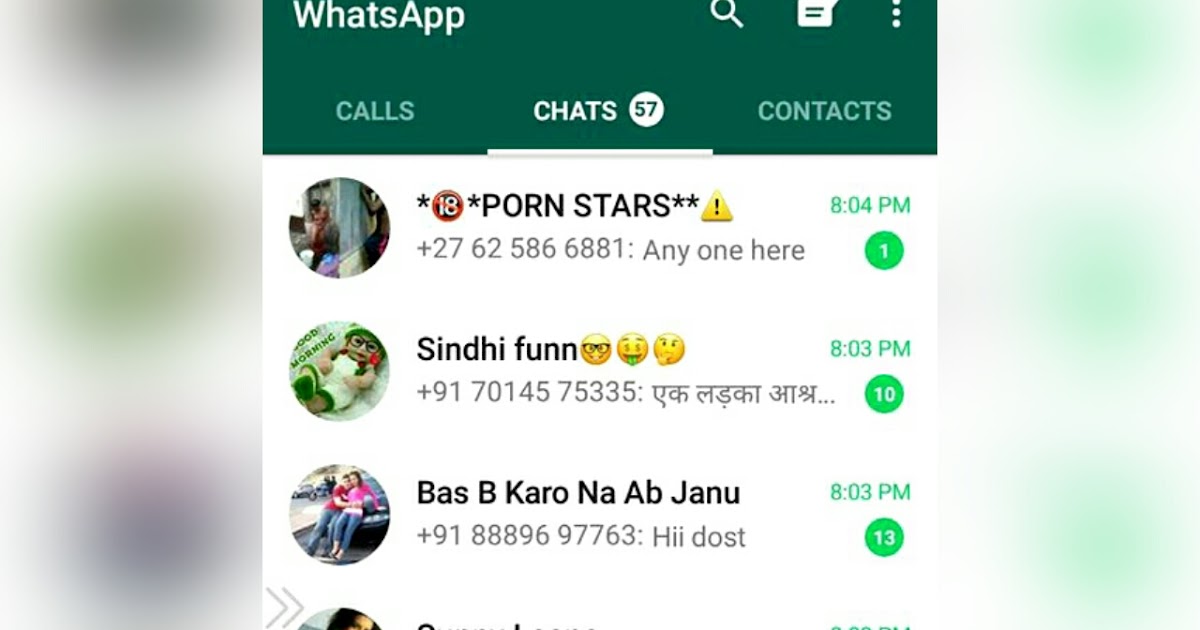Switch to the Calls tab
The height and width of the screenshot is (630, 1200).
click(x=375, y=111)
